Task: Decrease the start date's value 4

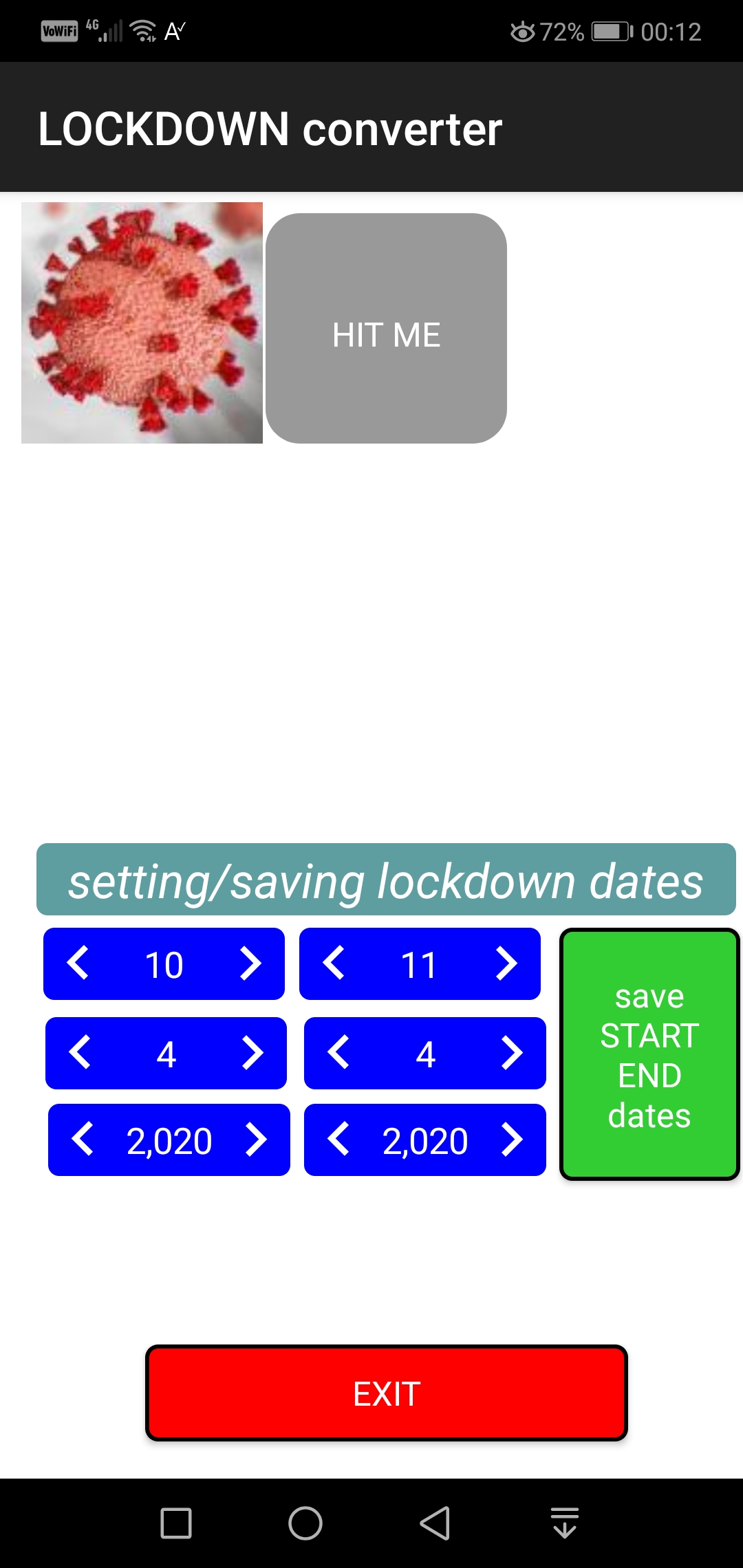Action: pos(80,1052)
